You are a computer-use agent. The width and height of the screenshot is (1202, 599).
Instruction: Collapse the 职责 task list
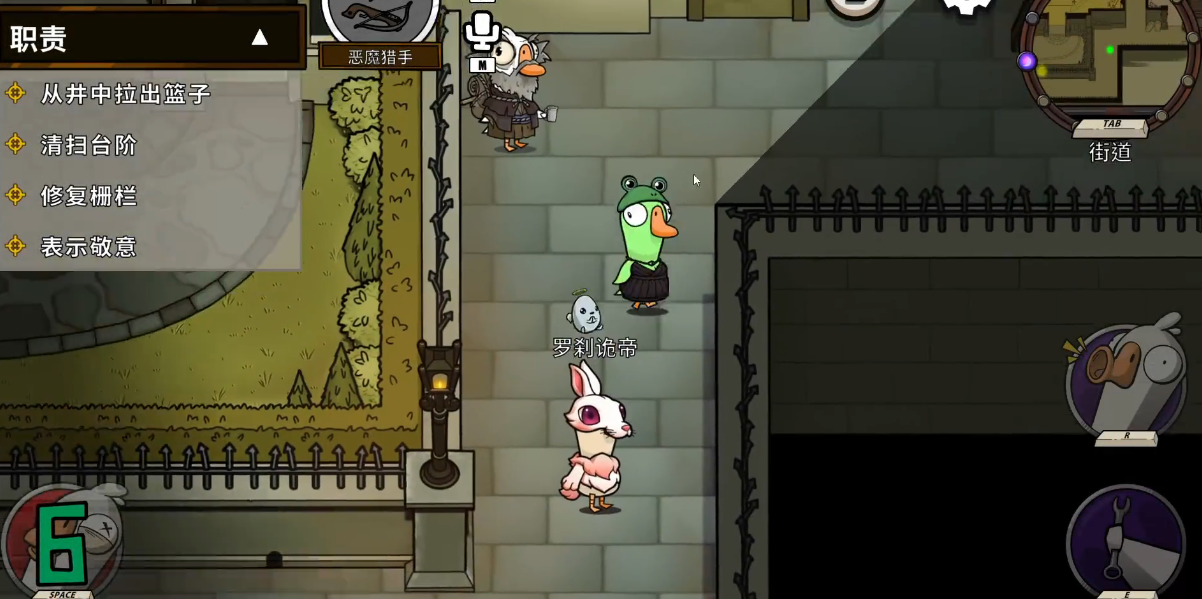[x=259, y=38]
